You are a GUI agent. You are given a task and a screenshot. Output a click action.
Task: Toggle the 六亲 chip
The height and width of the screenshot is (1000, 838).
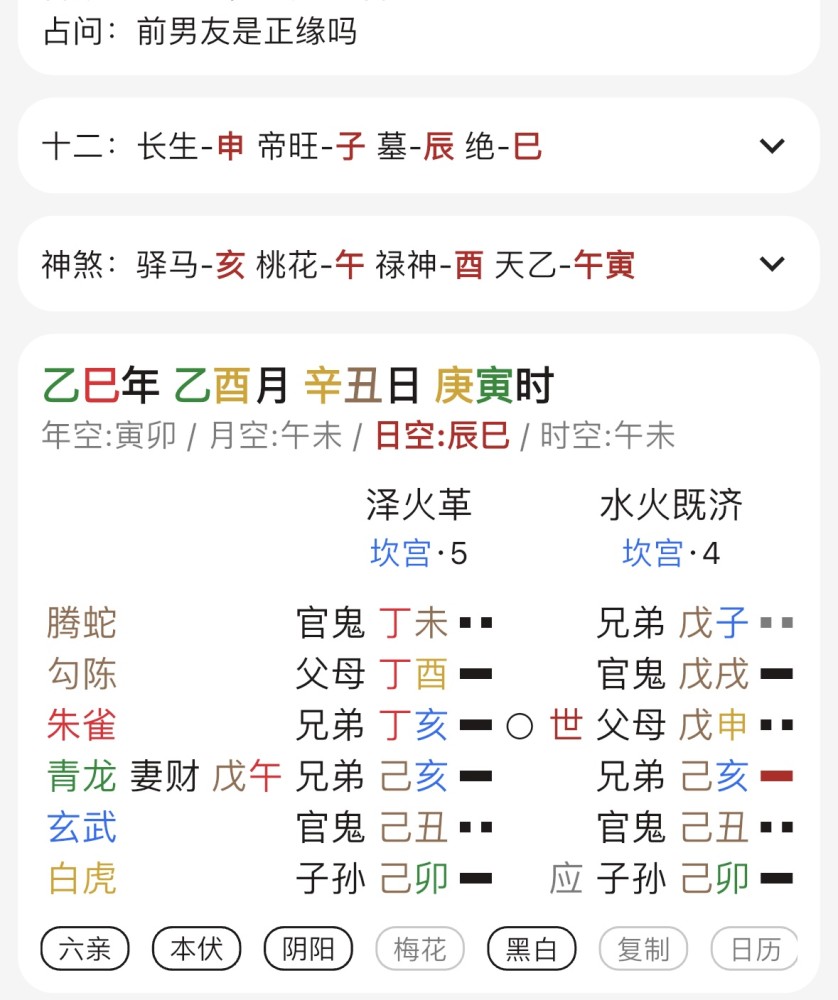(85, 948)
